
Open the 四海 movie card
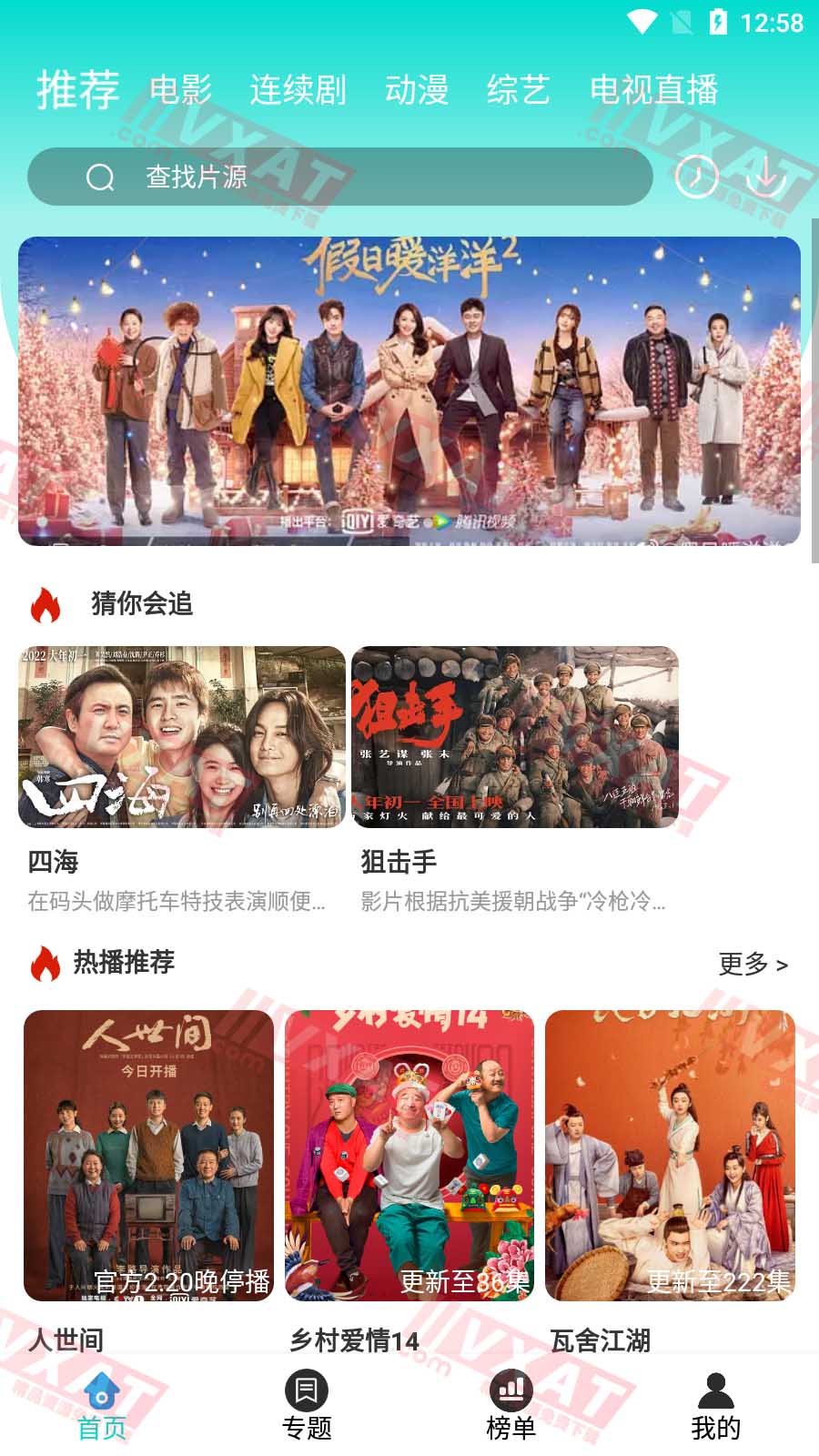click(182, 737)
